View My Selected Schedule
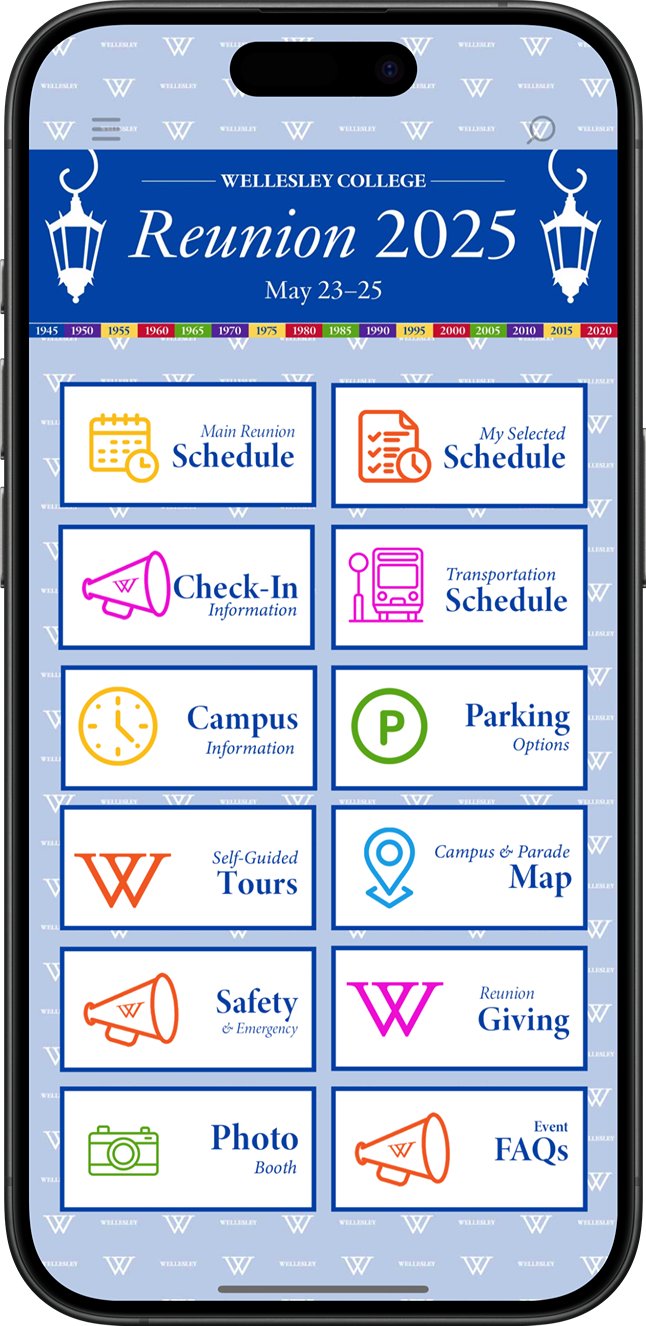 (459, 445)
